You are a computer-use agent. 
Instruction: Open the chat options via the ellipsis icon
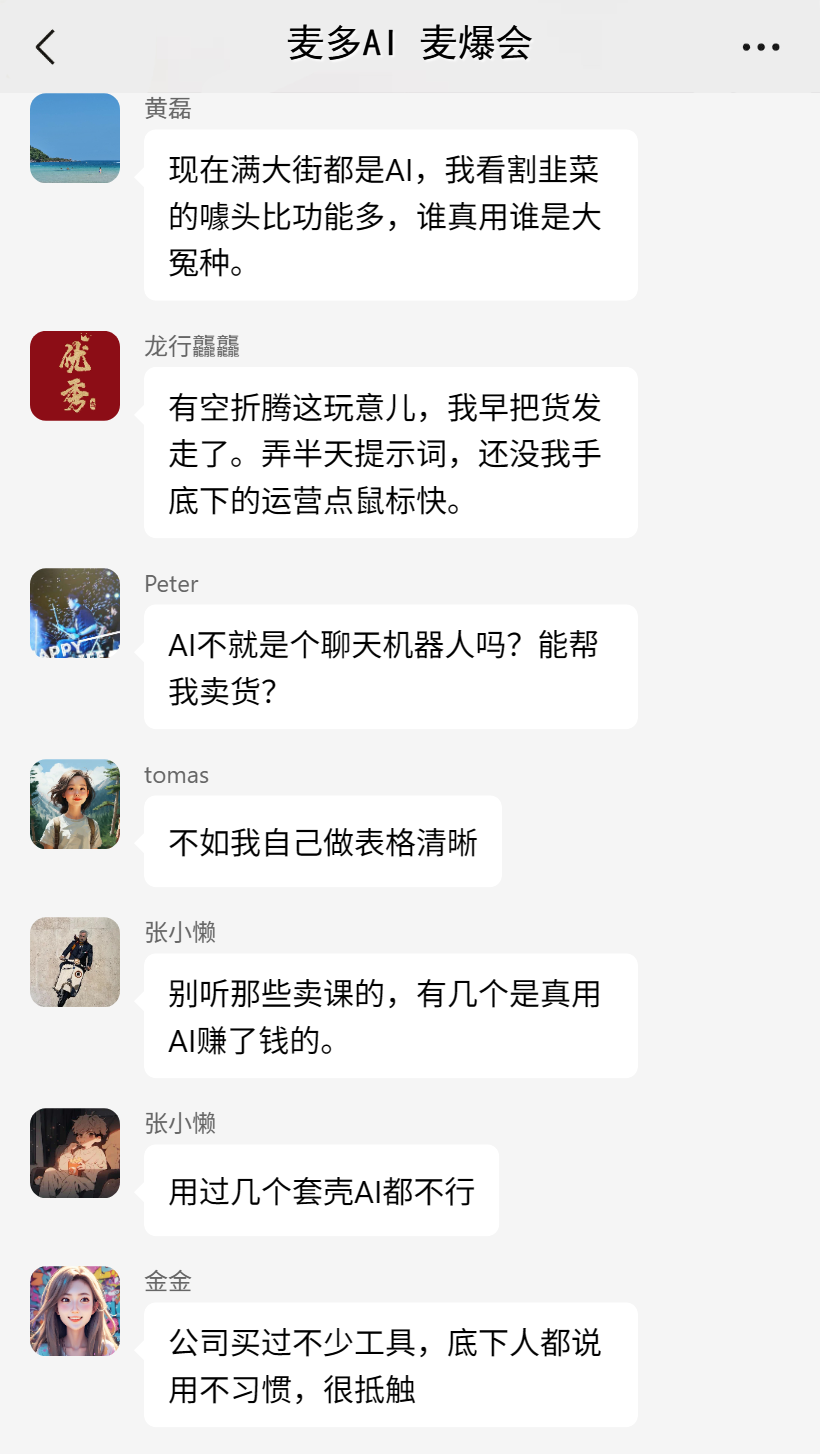coord(761,46)
